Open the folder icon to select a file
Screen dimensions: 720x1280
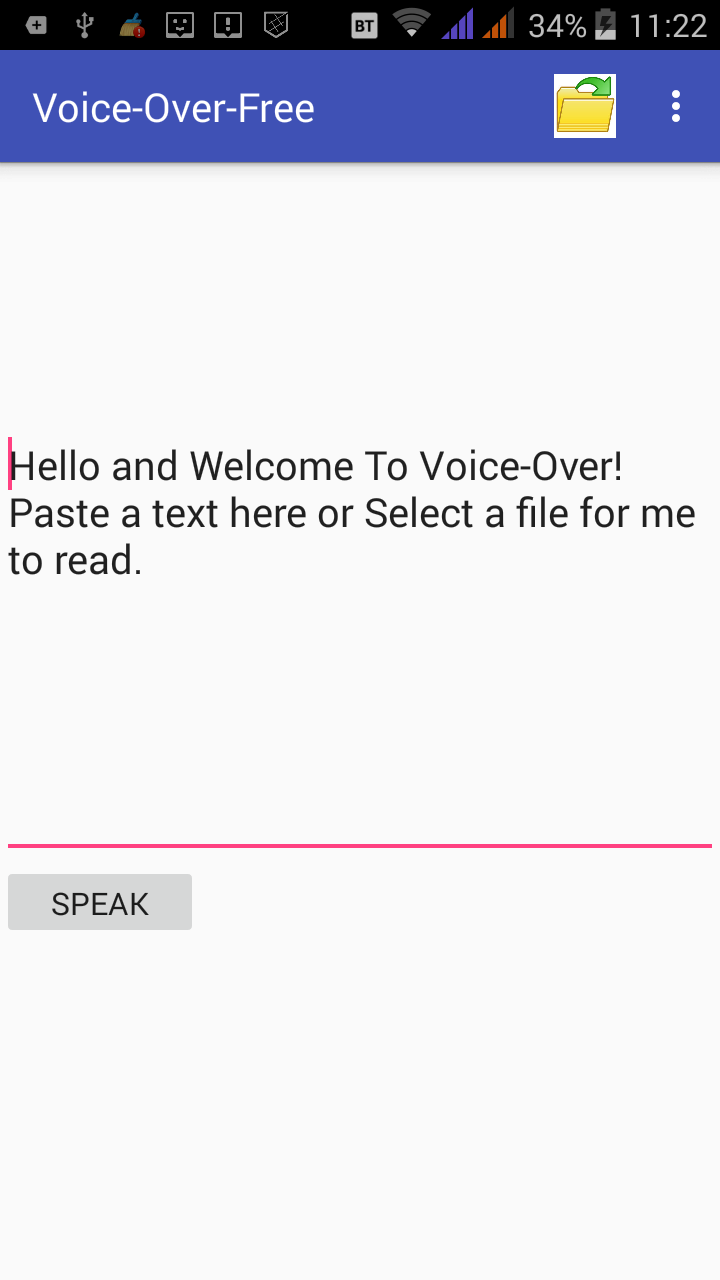[x=585, y=106]
